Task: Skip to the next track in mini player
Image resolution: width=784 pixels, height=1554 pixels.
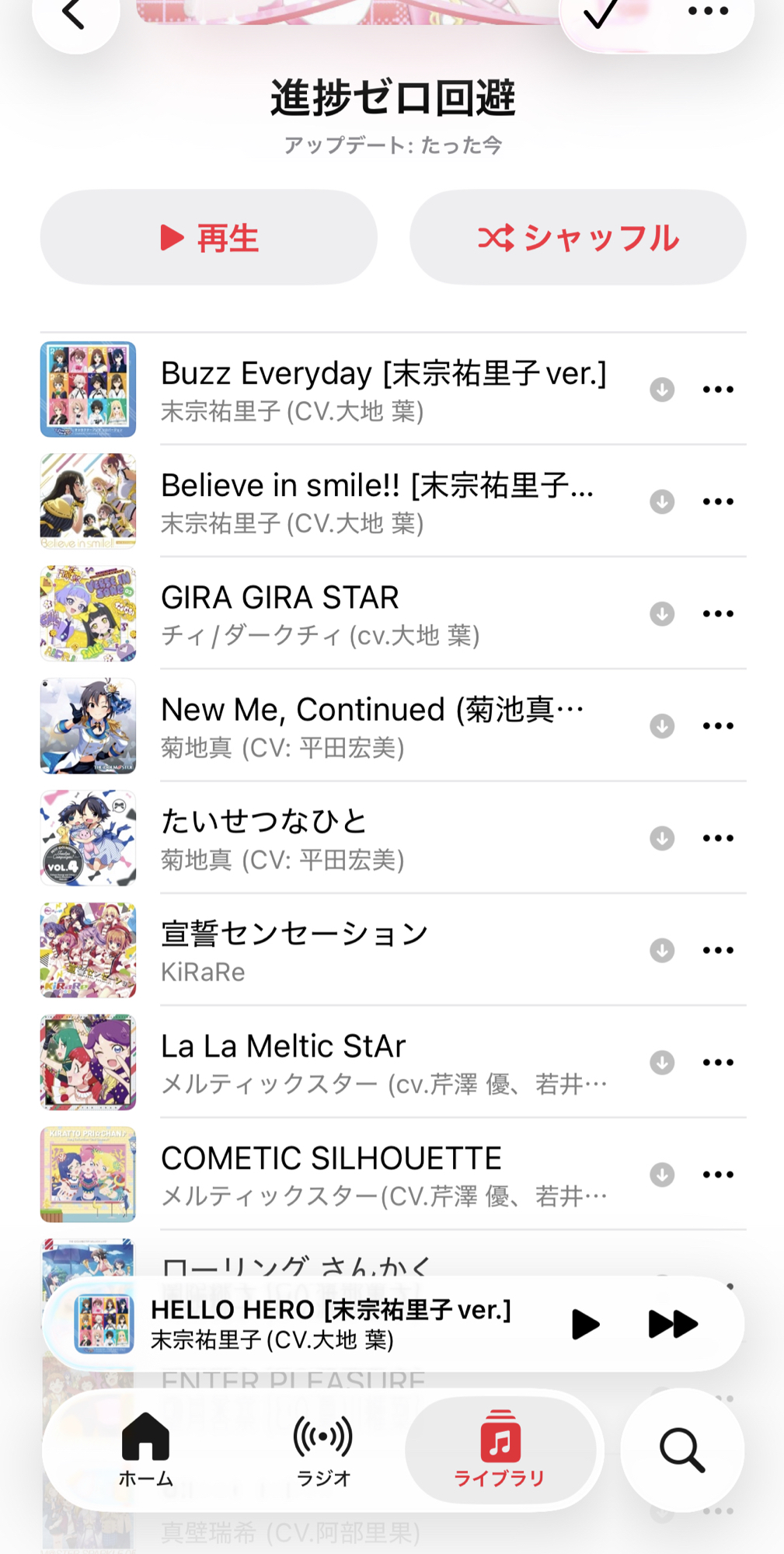Action: [672, 1324]
